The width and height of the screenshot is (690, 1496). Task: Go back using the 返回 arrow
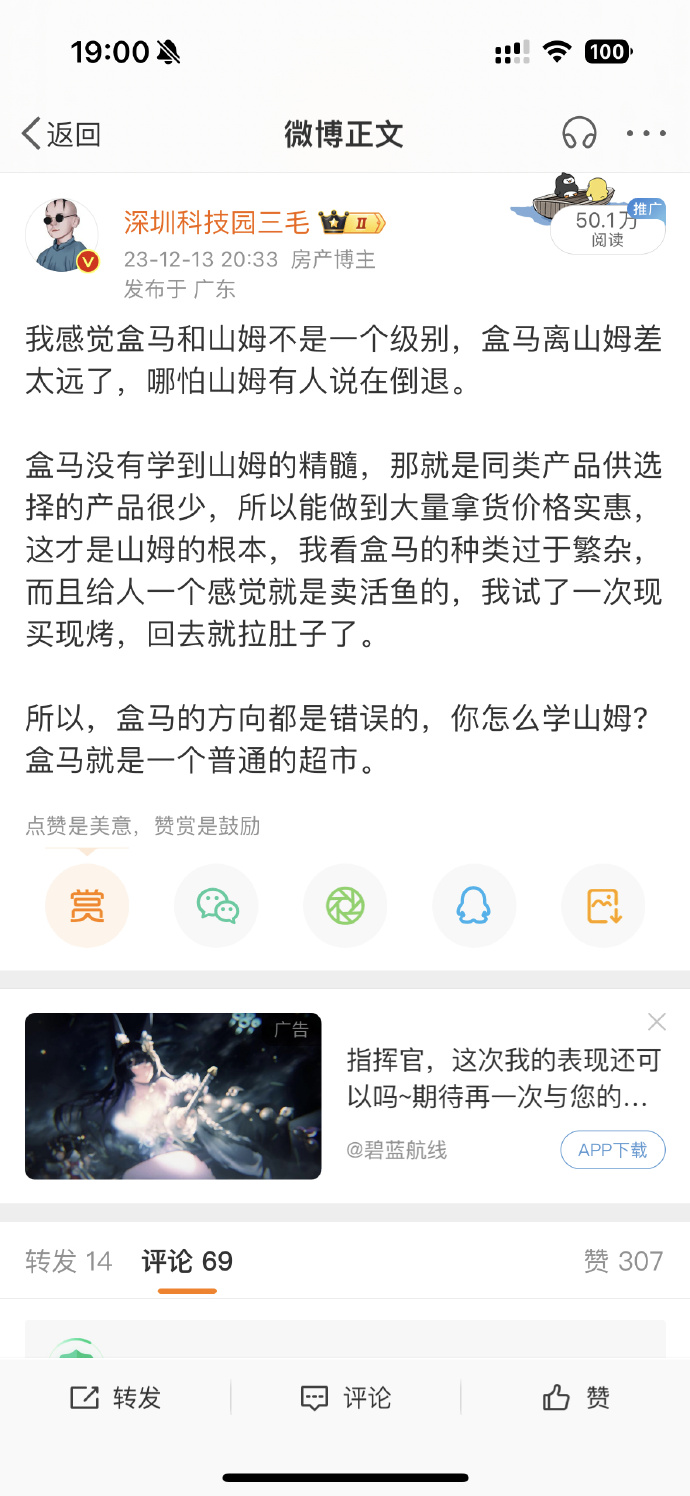point(61,133)
